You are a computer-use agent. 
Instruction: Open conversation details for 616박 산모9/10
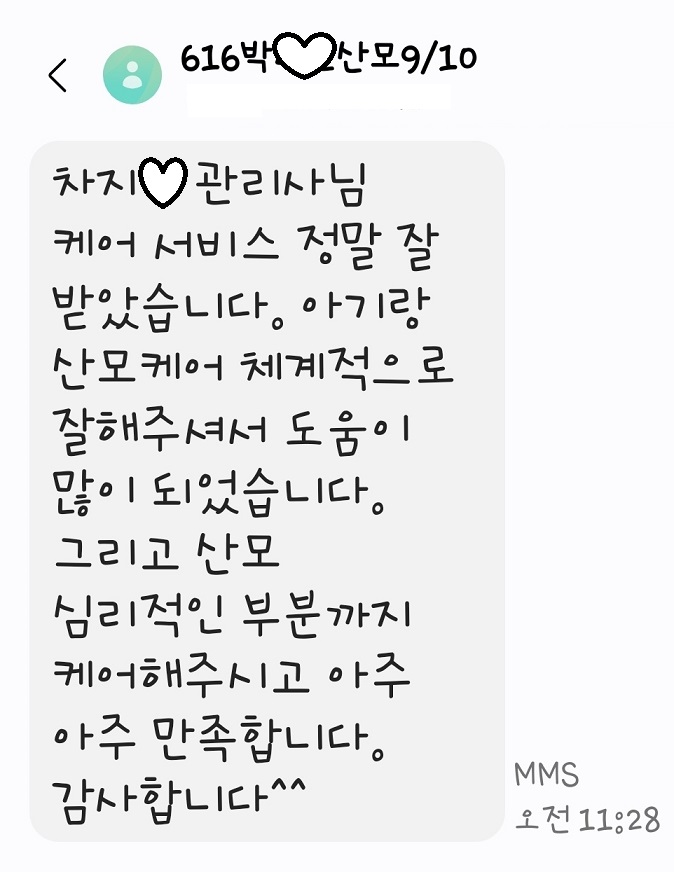pos(328,60)
